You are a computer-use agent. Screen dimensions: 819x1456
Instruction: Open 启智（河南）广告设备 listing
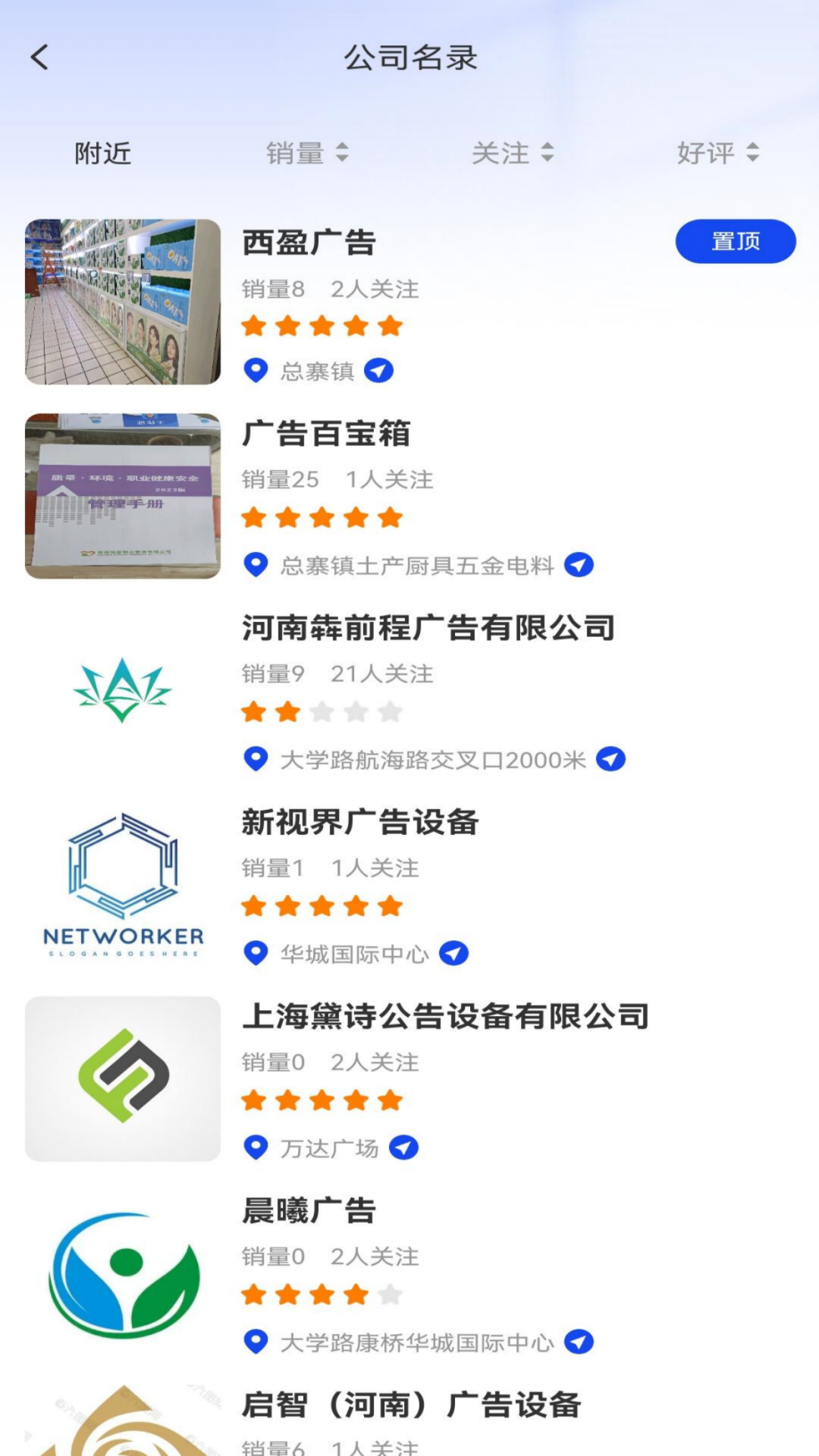click(411, 1405)
